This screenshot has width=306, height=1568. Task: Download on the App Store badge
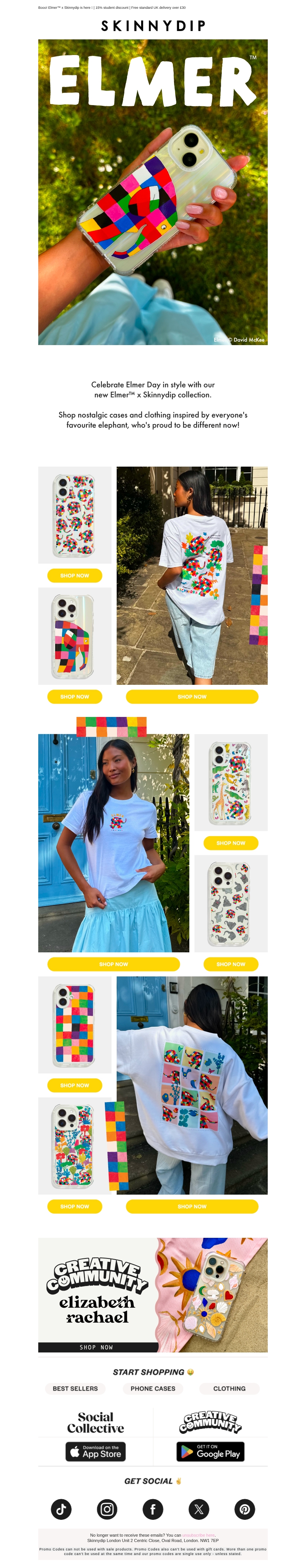(x=96, y=1452)
